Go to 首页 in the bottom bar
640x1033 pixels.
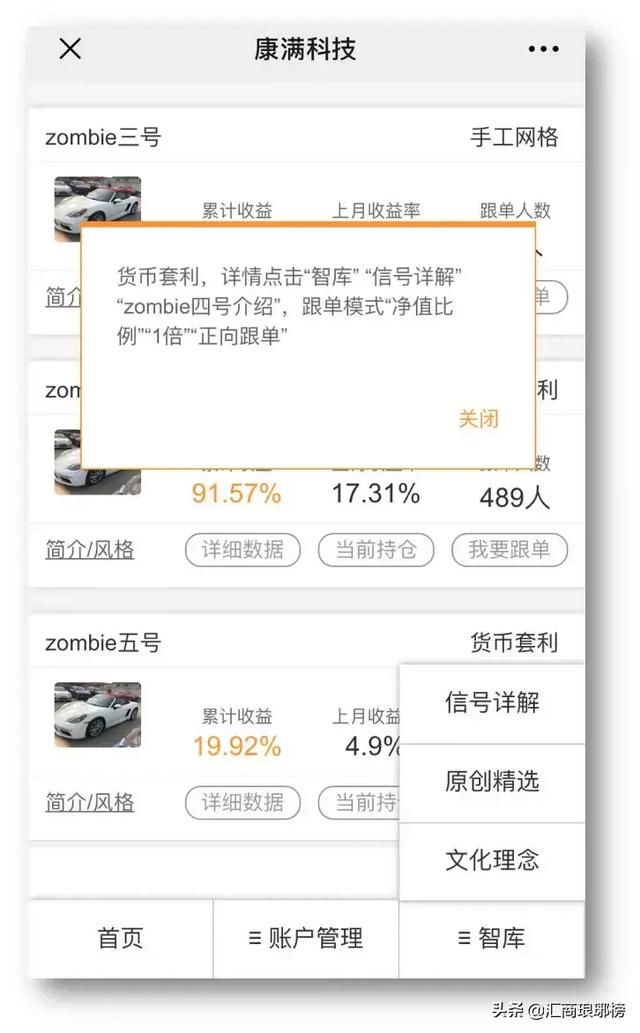point(120,938)
